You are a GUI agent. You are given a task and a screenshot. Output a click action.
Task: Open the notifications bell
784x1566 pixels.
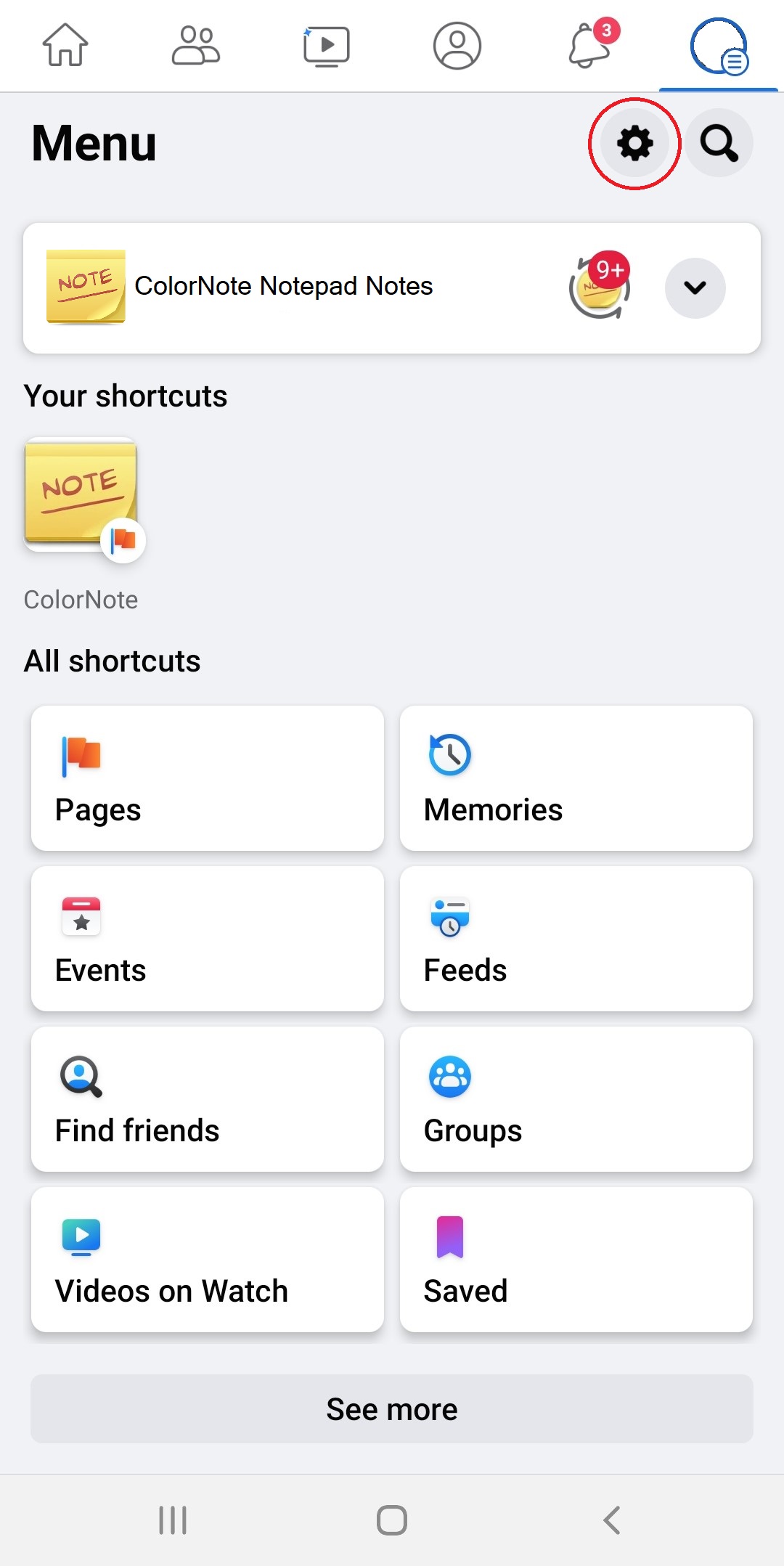pyautogui.click(x=590, y=45)
